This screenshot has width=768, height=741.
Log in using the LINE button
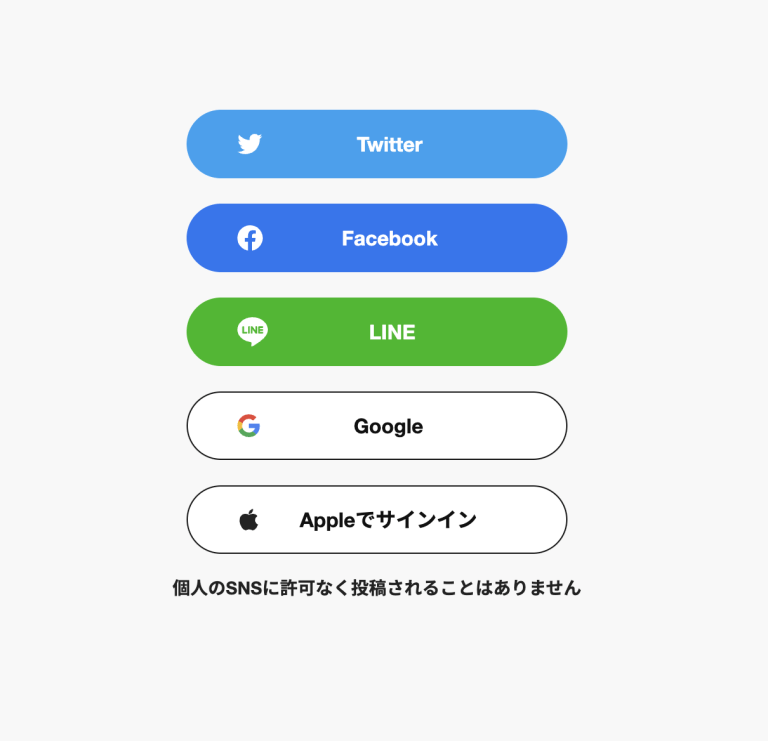point(376,332)
